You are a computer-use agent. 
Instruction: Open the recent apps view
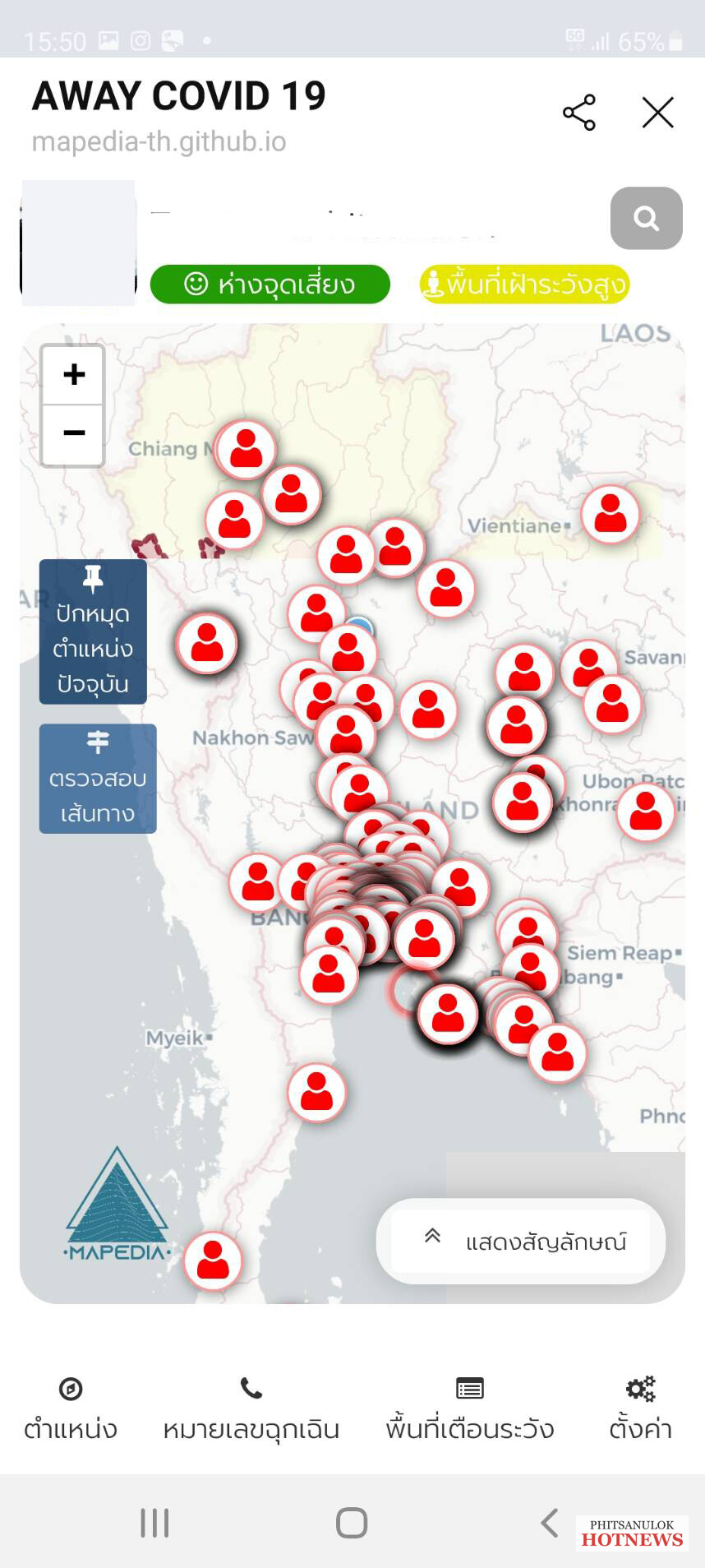click(x=154, y=1523)
